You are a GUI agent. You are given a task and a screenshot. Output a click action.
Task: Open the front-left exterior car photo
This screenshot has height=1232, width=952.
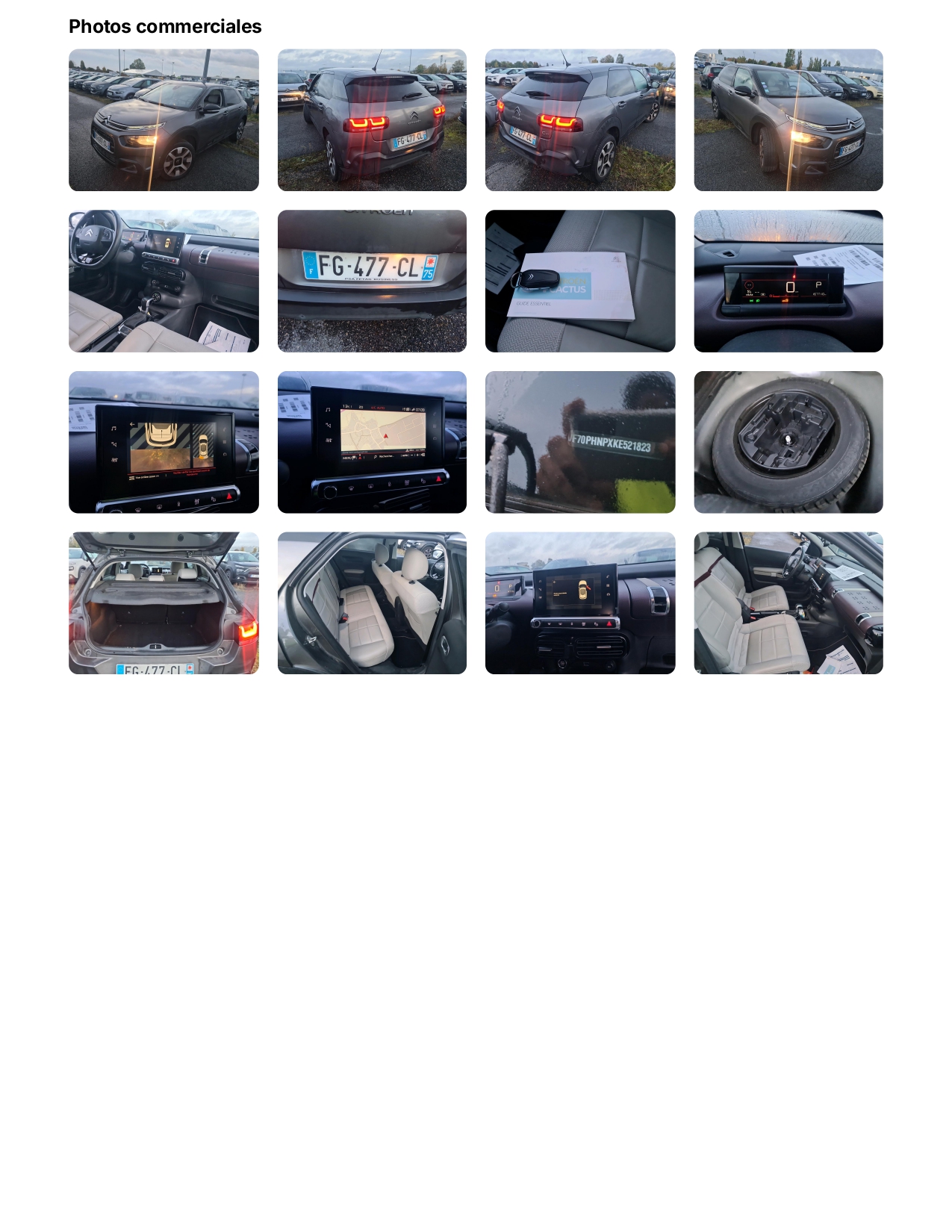(164, 120)
